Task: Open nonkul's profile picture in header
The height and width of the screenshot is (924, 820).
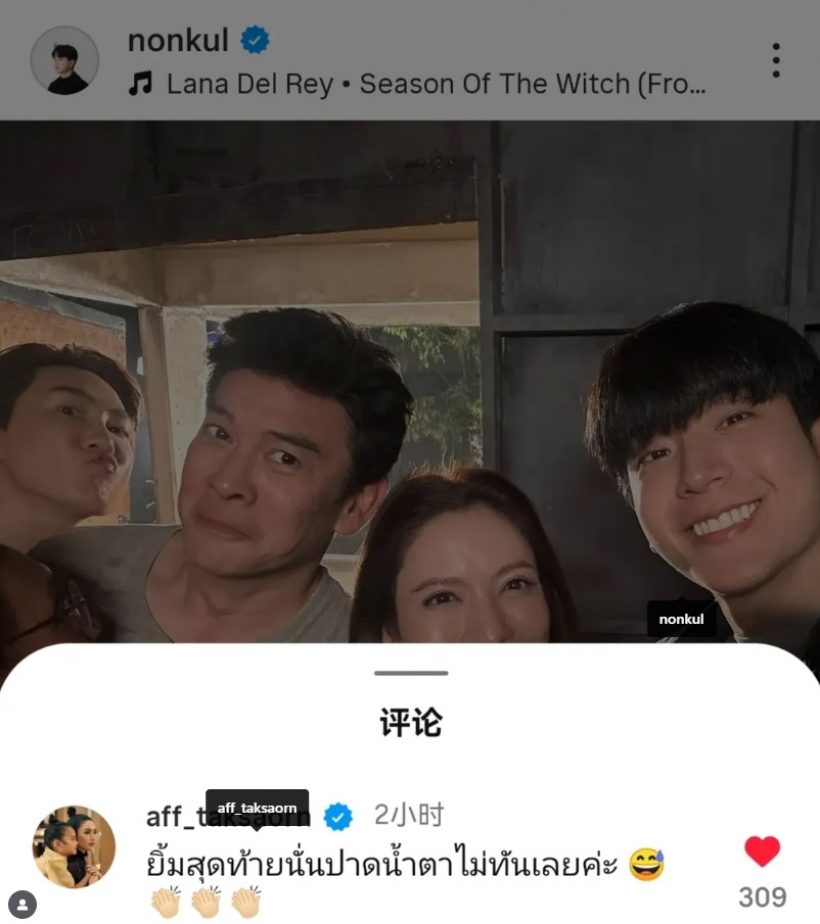Action: [x=65, y=60]
